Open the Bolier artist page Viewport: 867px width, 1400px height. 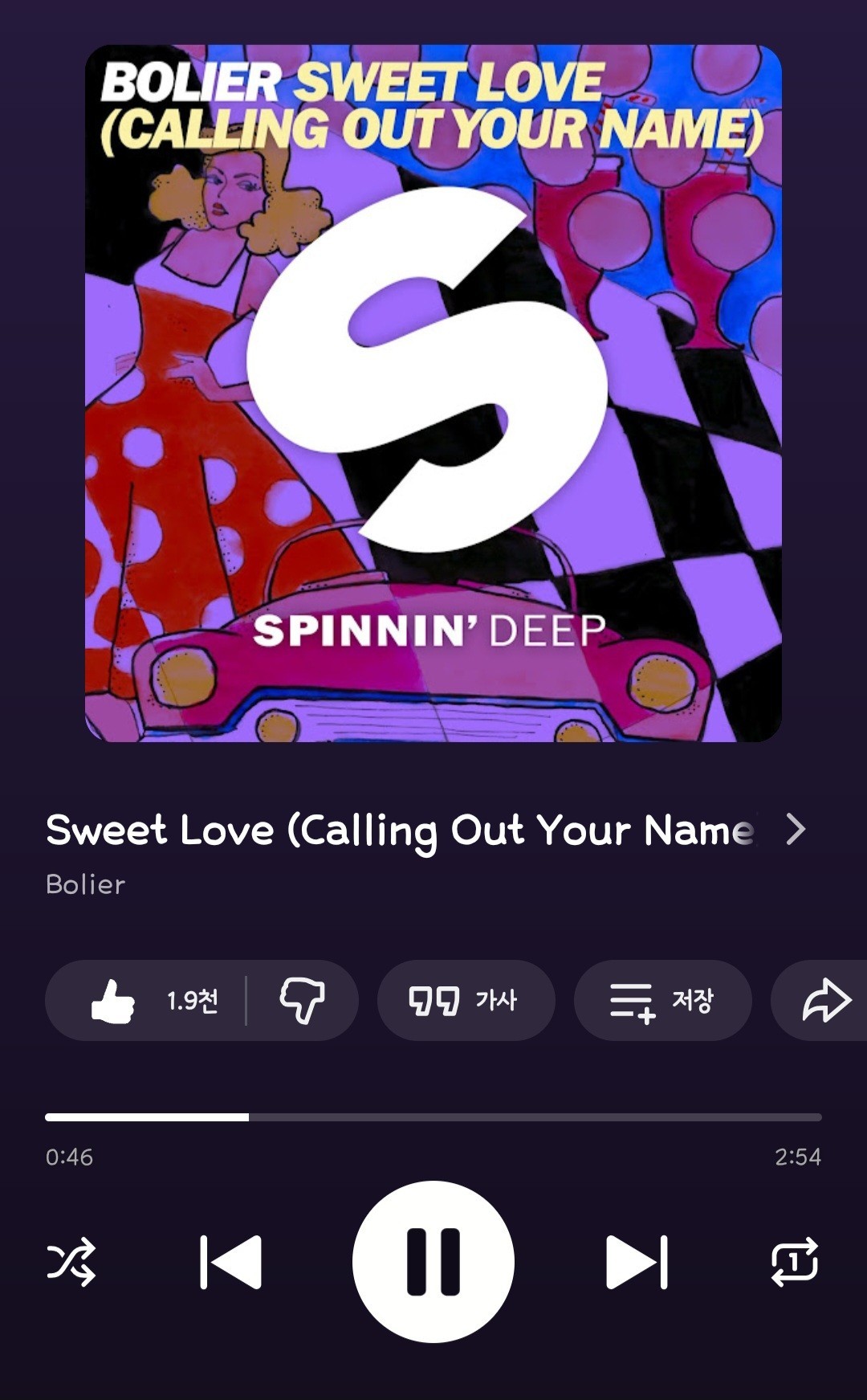[x=86, y=884]
